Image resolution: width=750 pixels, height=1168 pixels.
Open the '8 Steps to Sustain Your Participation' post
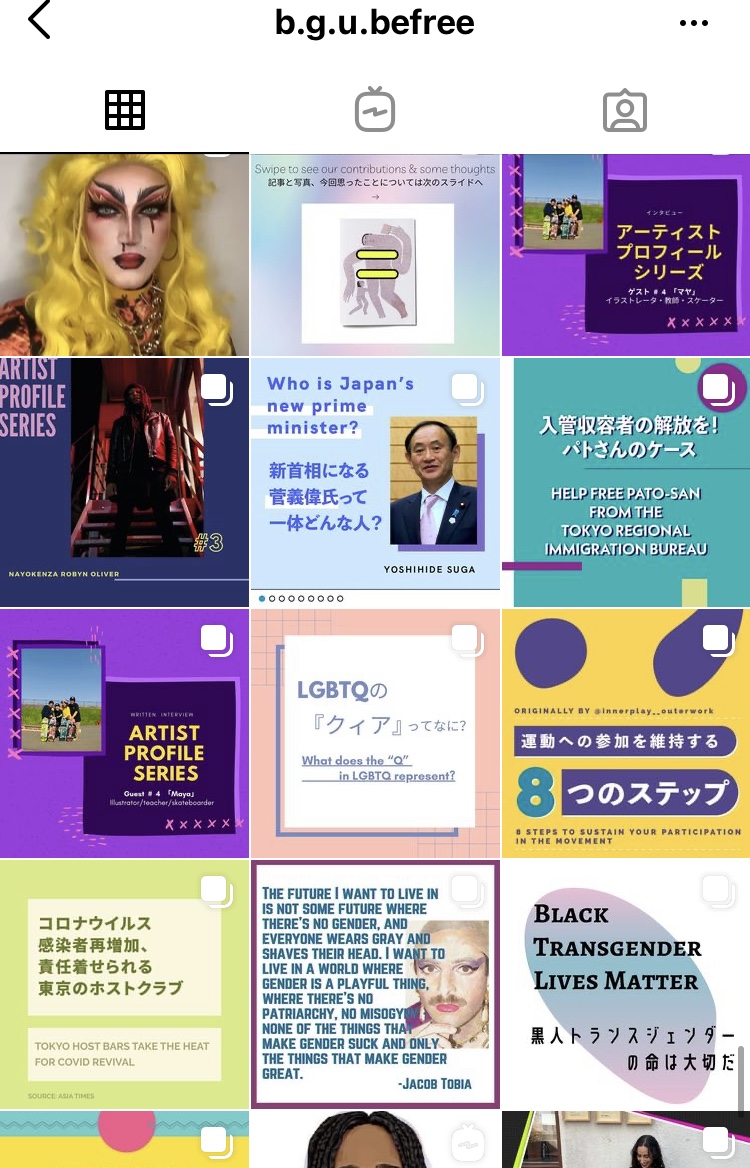[626, 733]
